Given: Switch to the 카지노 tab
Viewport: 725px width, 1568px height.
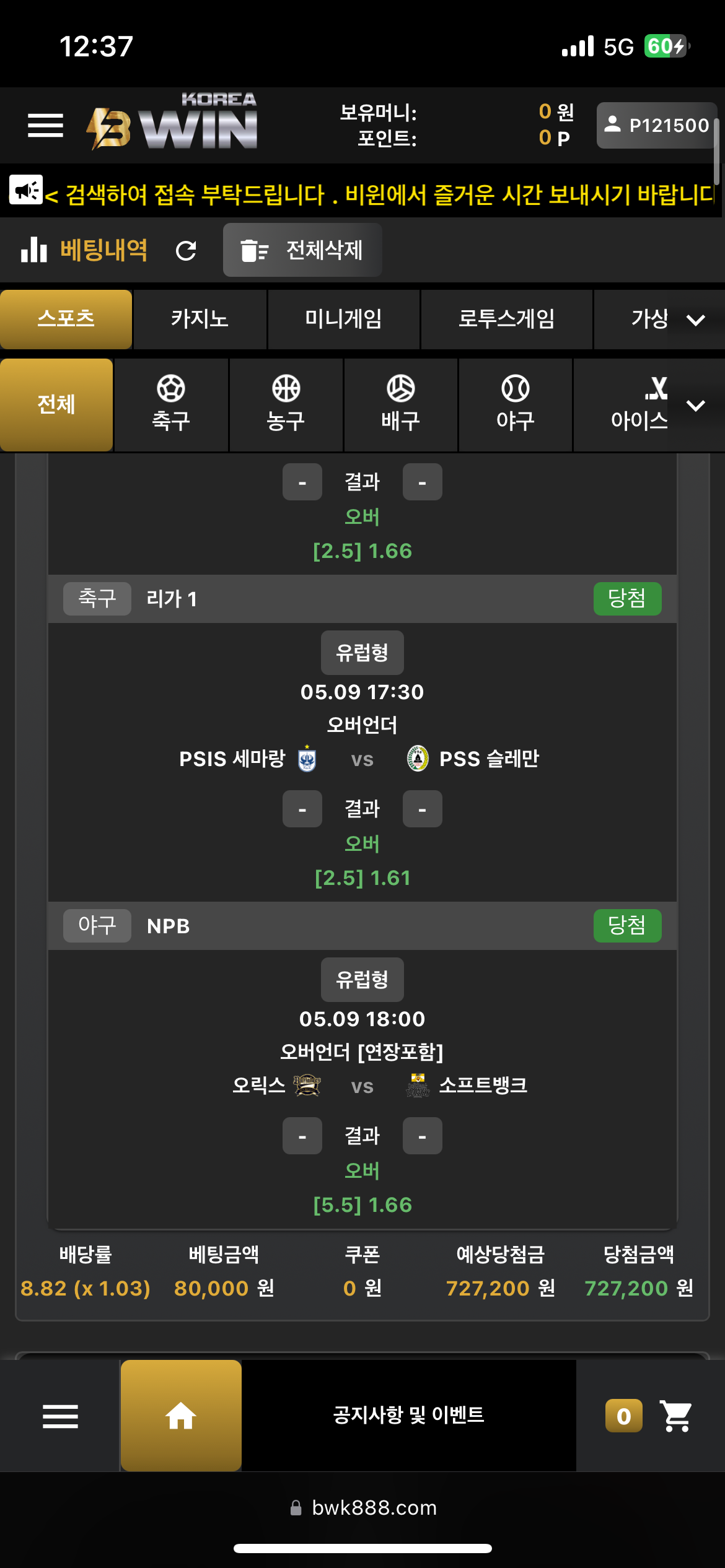Looking at the screenshot, I should click(200, 319).
